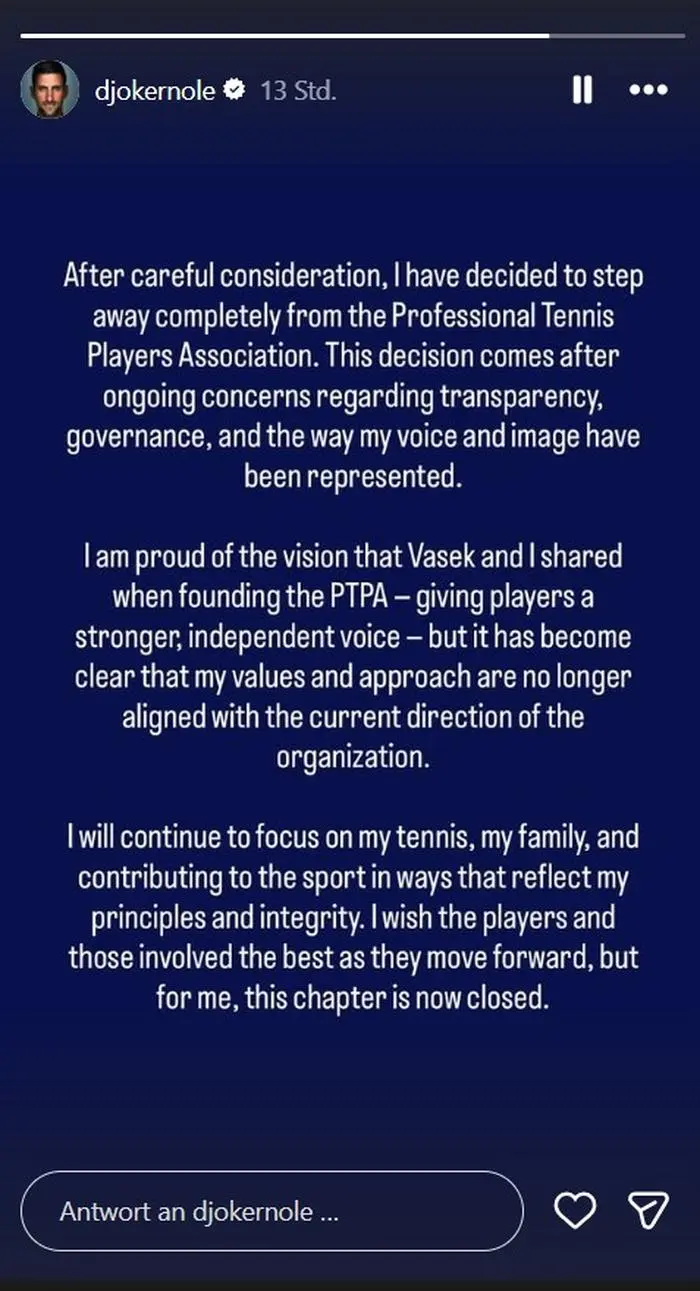Pause the story playback

click(583, 91)
